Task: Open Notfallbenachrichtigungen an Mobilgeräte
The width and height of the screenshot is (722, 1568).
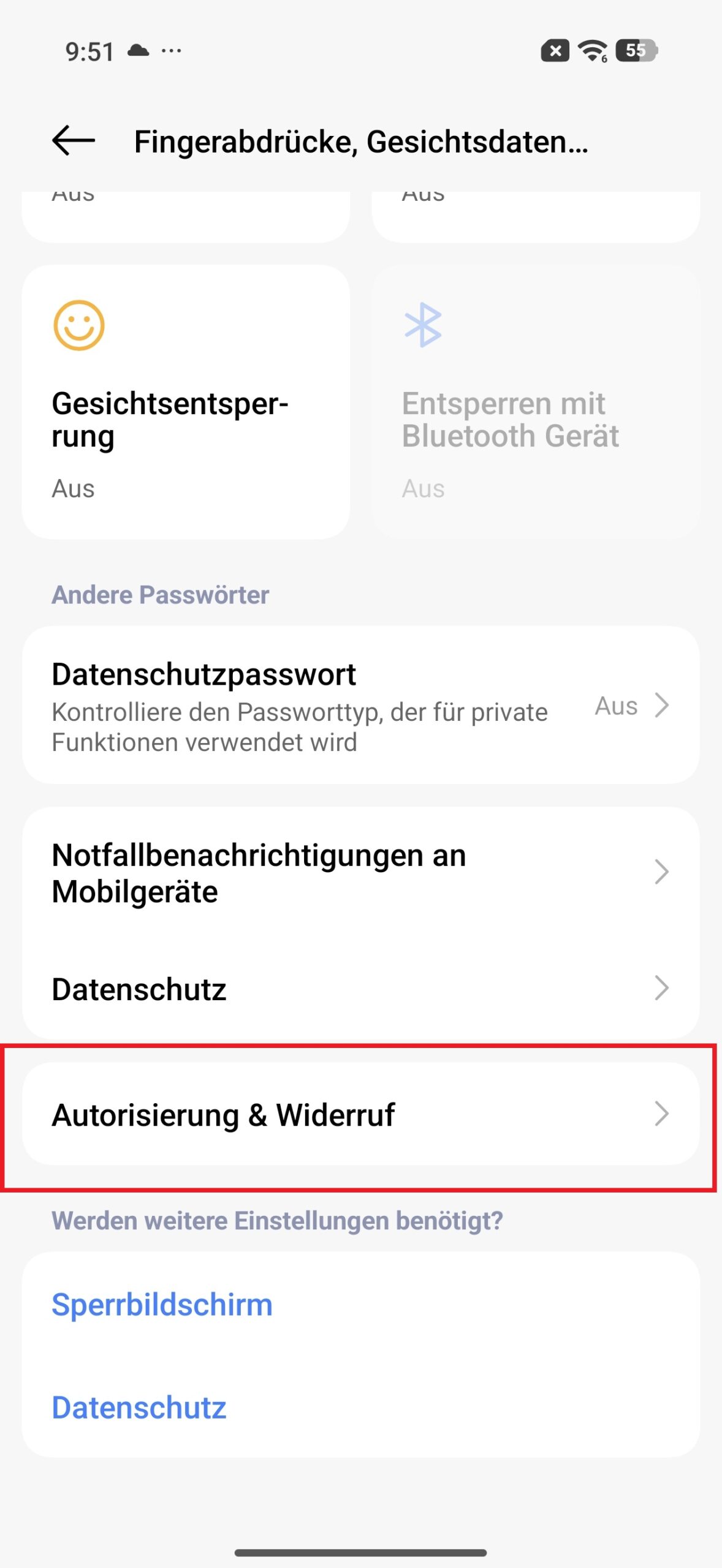Action: coord(360,872)
